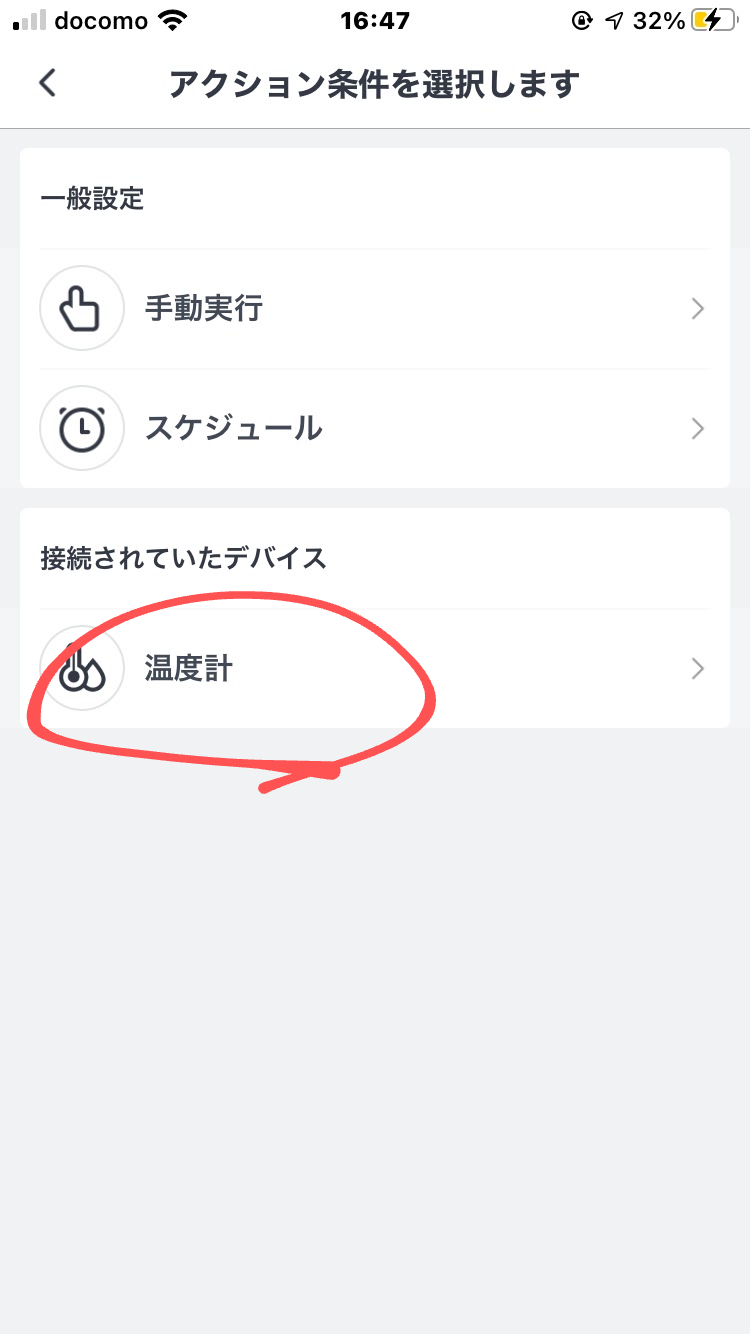
Task: Select the 手動実行 condition
Action: (374, 309)
